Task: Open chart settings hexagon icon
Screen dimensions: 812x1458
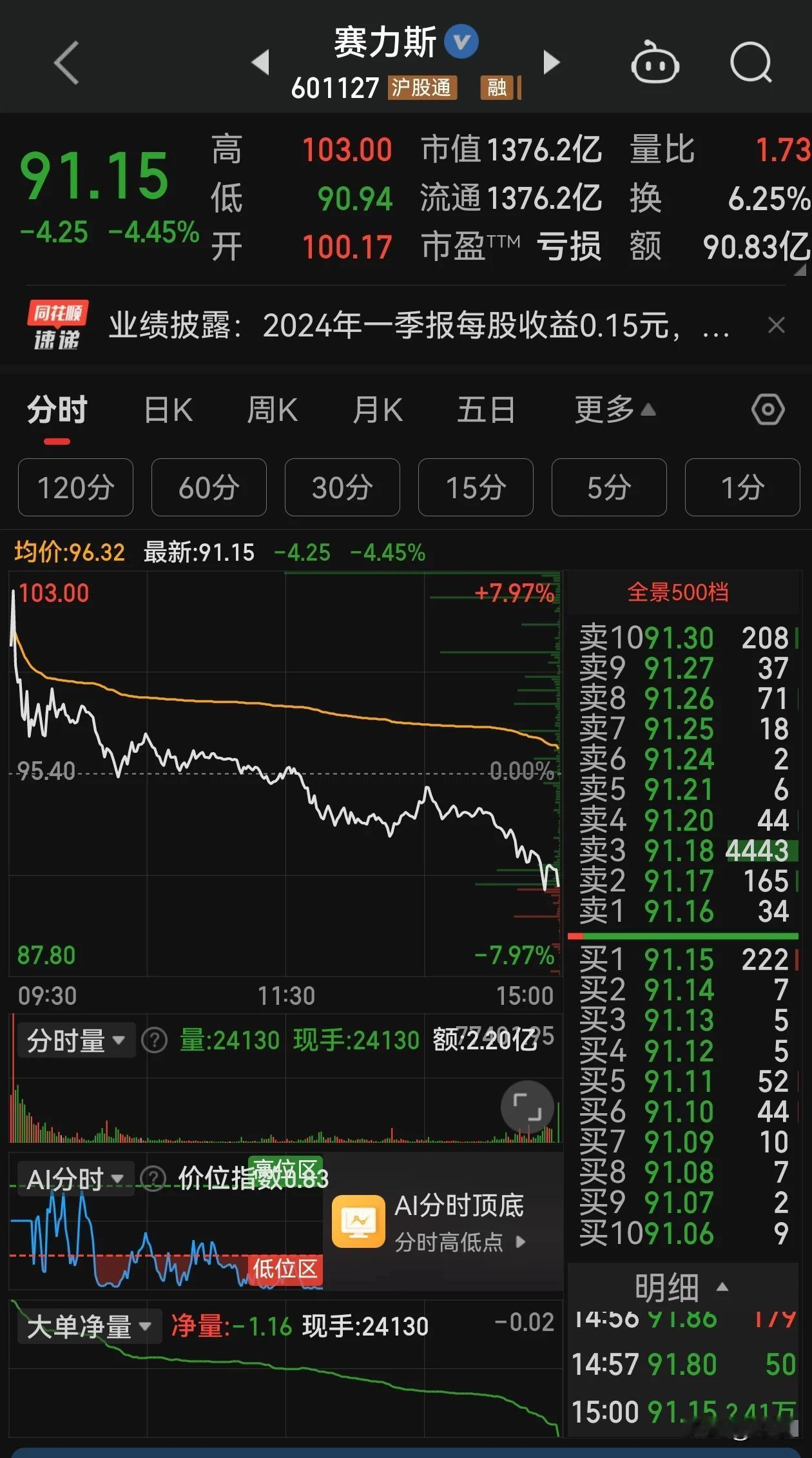Action: [x=768, y=409]
